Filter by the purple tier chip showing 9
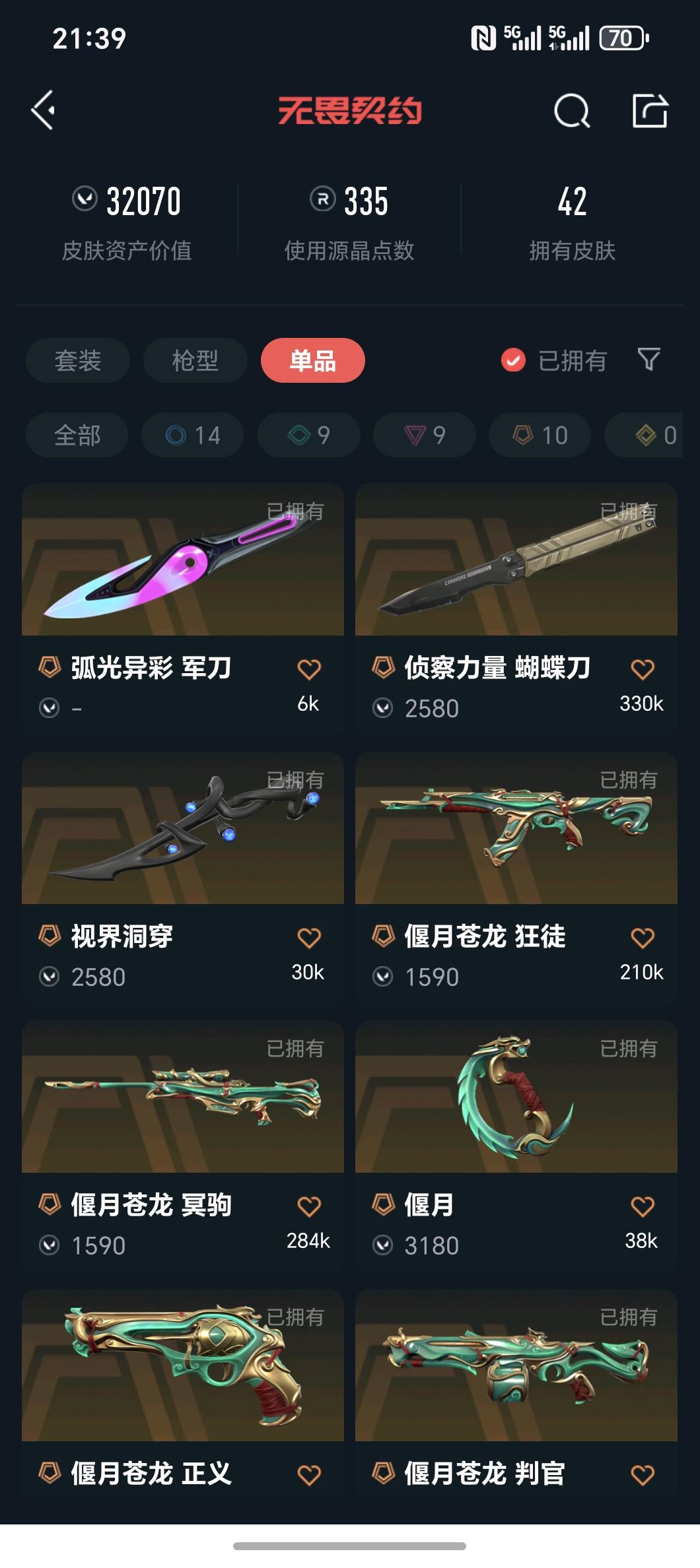This screenshot has width=700, height=1568. tap(424, 435)
